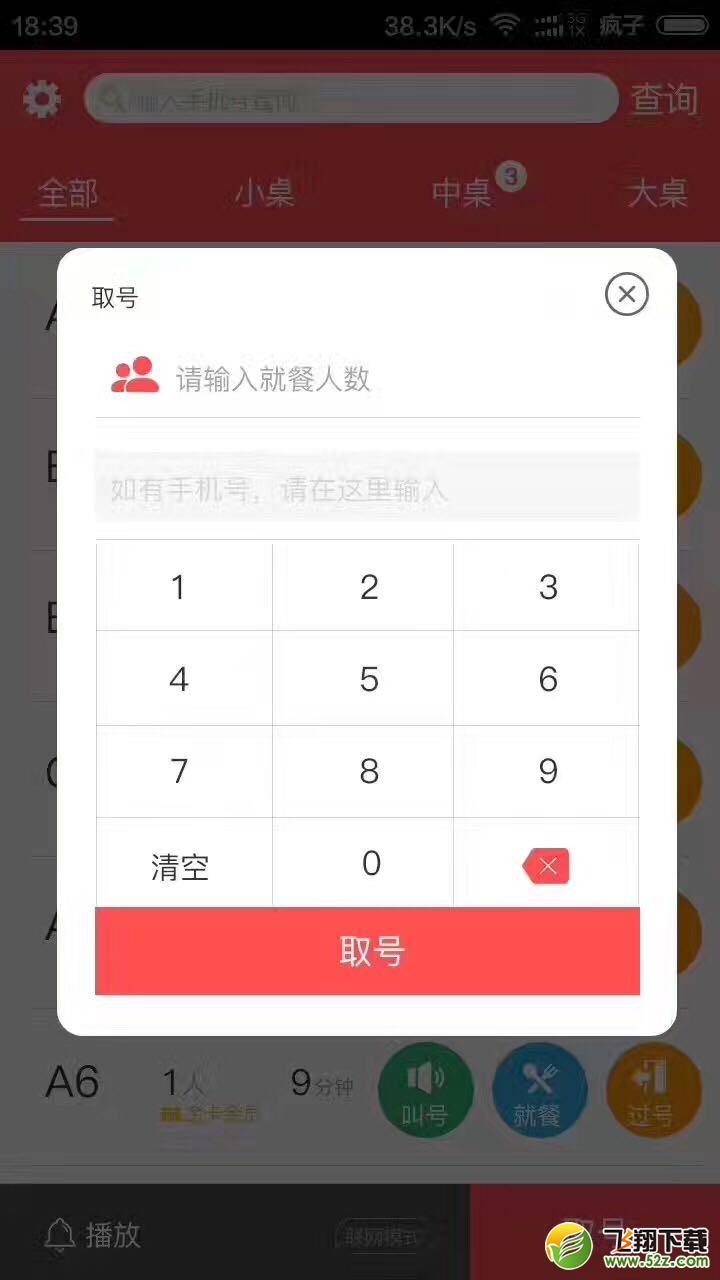Close the 取号 dialog
Screen dimensions: 720x1280
[627, 294]
